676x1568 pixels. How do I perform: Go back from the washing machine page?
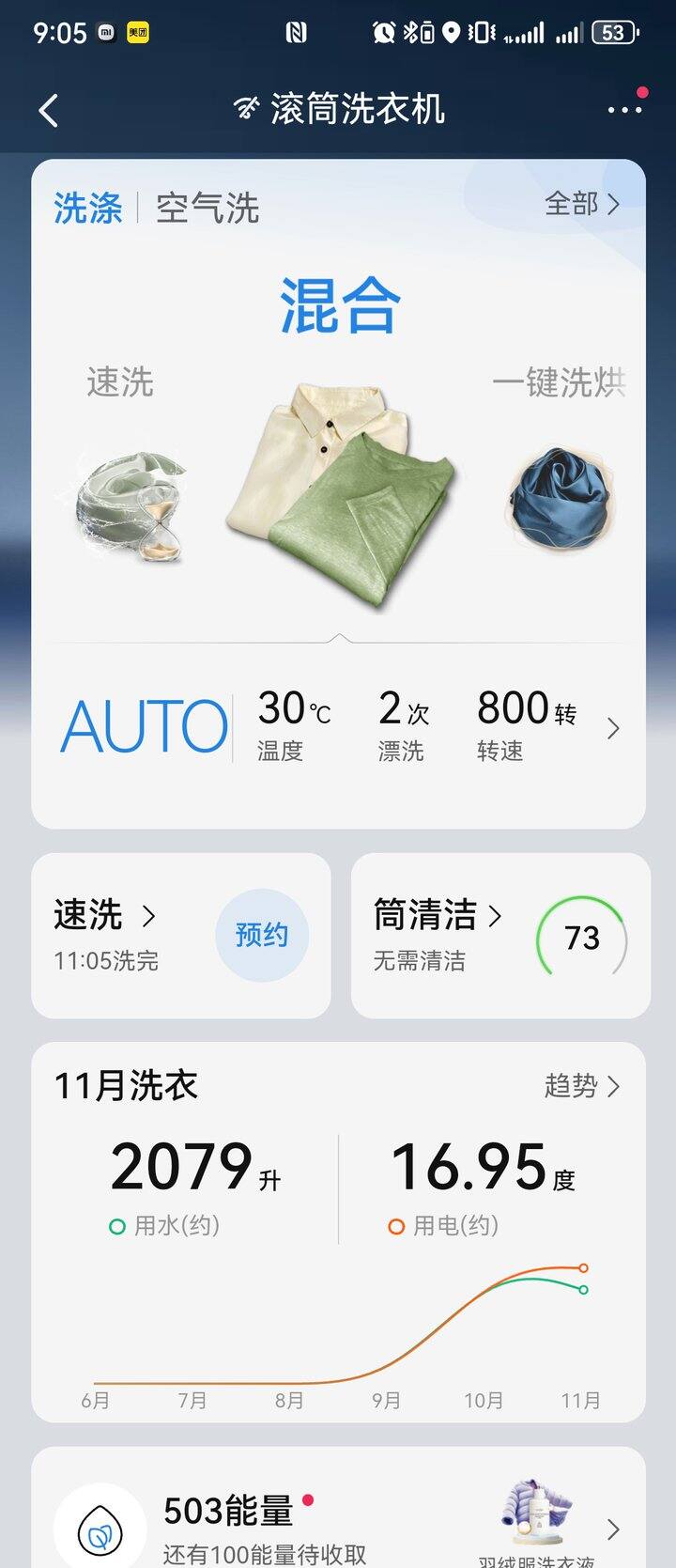click(x=49, y=111)
